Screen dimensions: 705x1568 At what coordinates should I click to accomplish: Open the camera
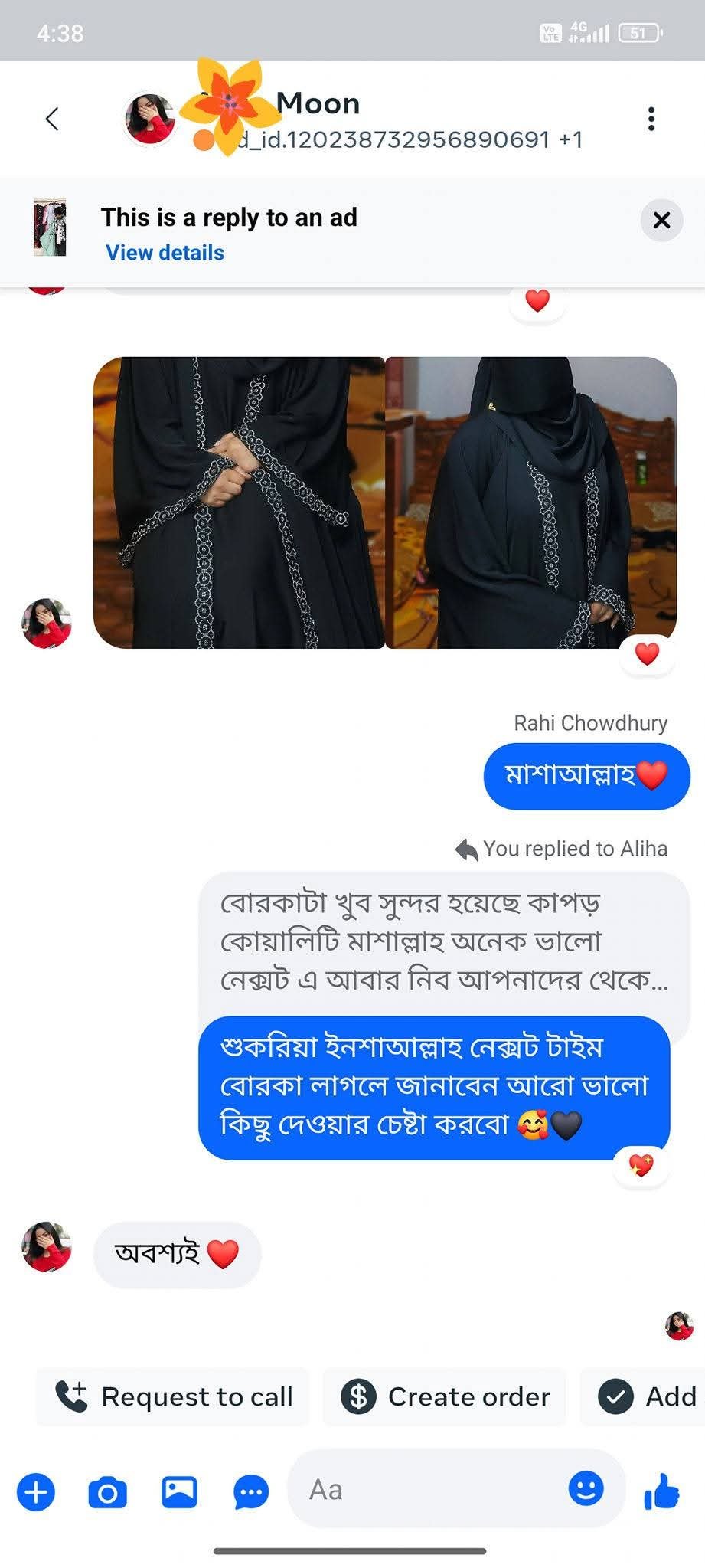[x=107, y=1492]
